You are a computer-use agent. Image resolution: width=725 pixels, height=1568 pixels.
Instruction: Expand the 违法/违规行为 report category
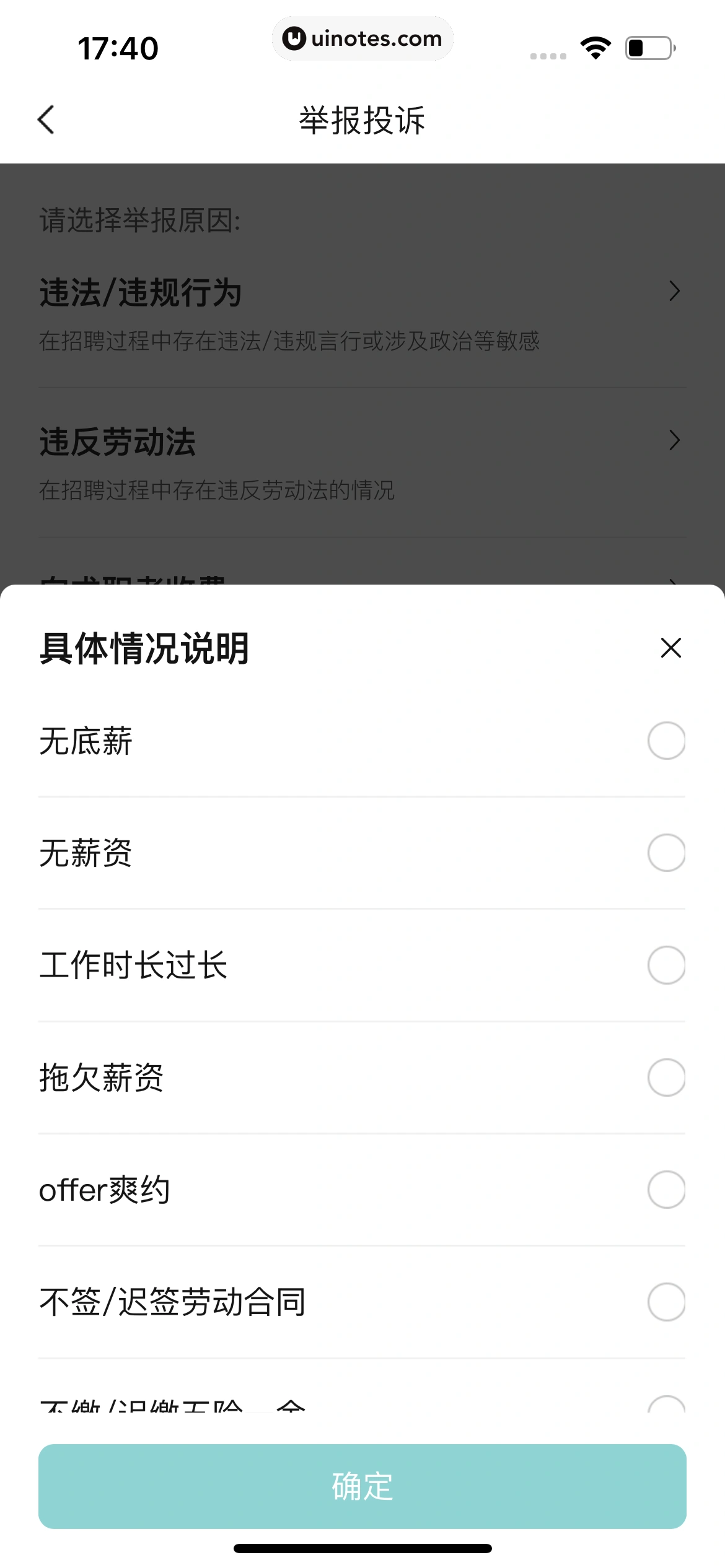coord(362,291)
